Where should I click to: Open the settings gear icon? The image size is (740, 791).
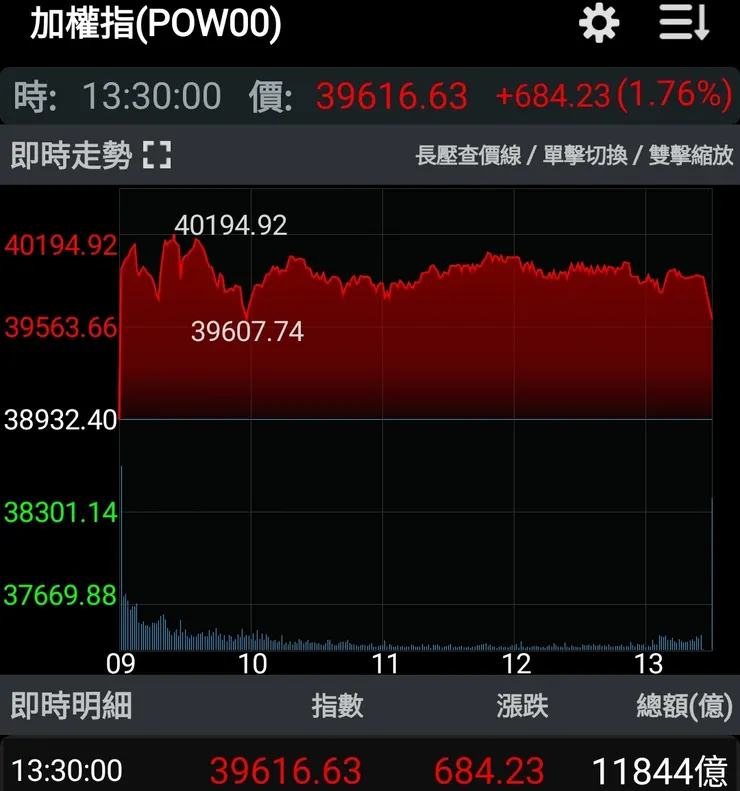tap(599, 24)
